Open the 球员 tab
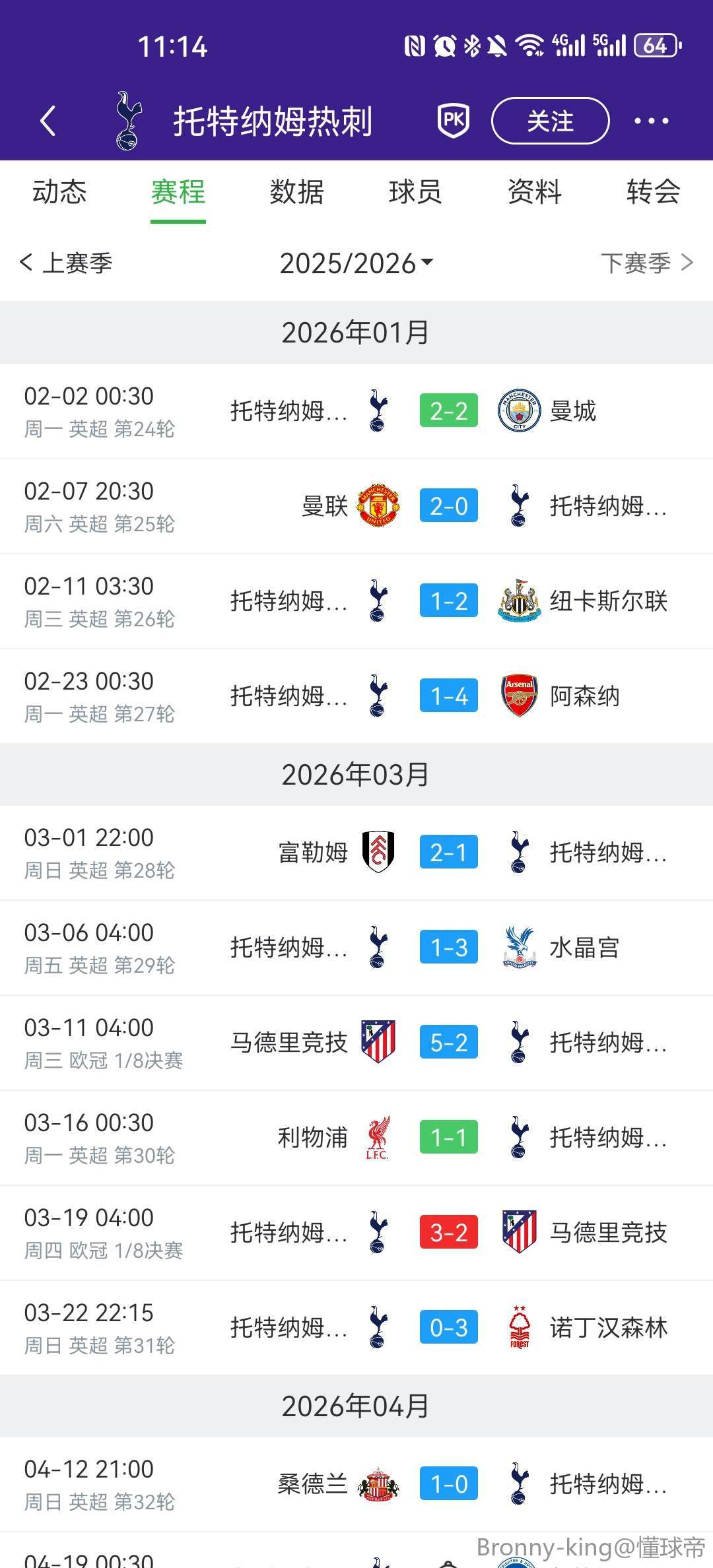Screen dimensions: 713x1568 click(x=415, y=192)
